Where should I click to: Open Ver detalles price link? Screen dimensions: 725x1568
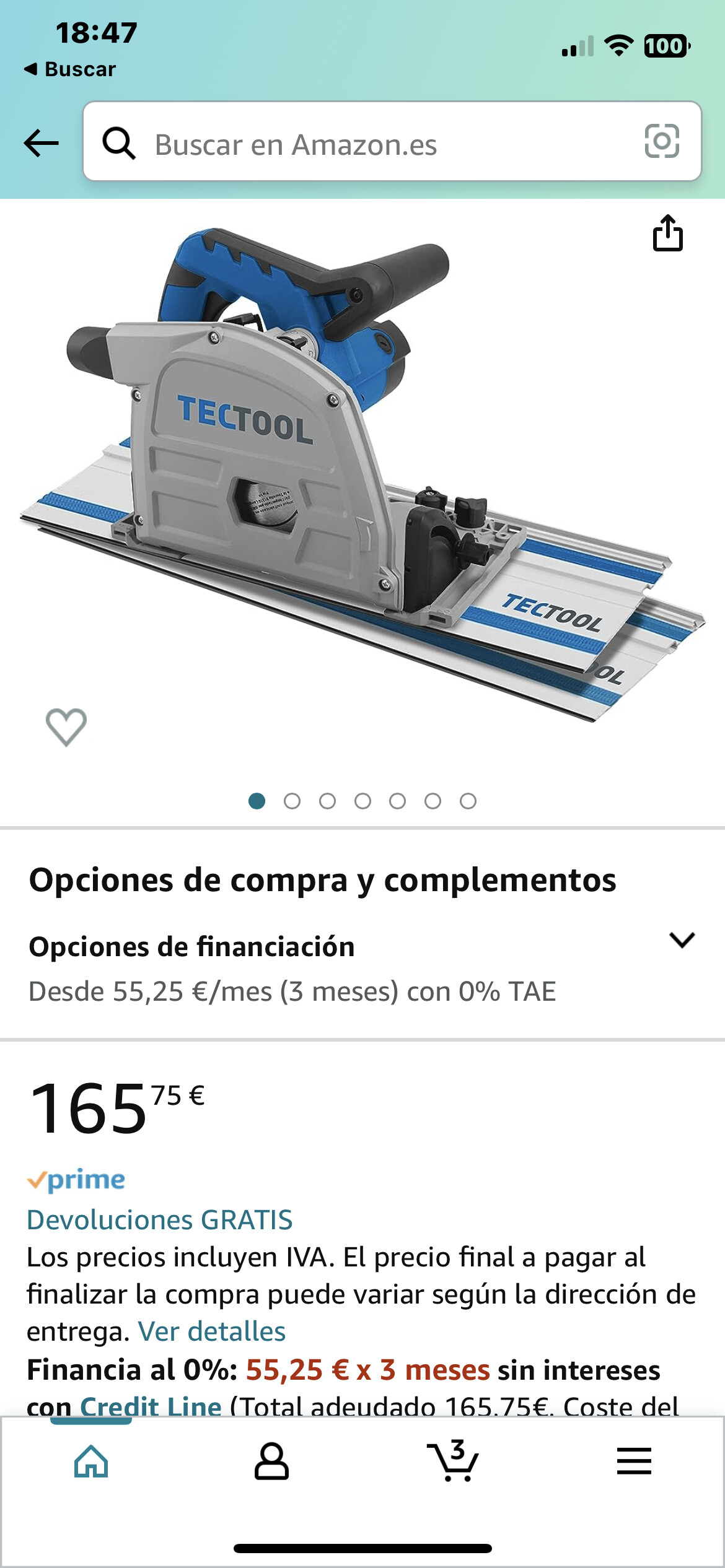[x=211, y=1331]
